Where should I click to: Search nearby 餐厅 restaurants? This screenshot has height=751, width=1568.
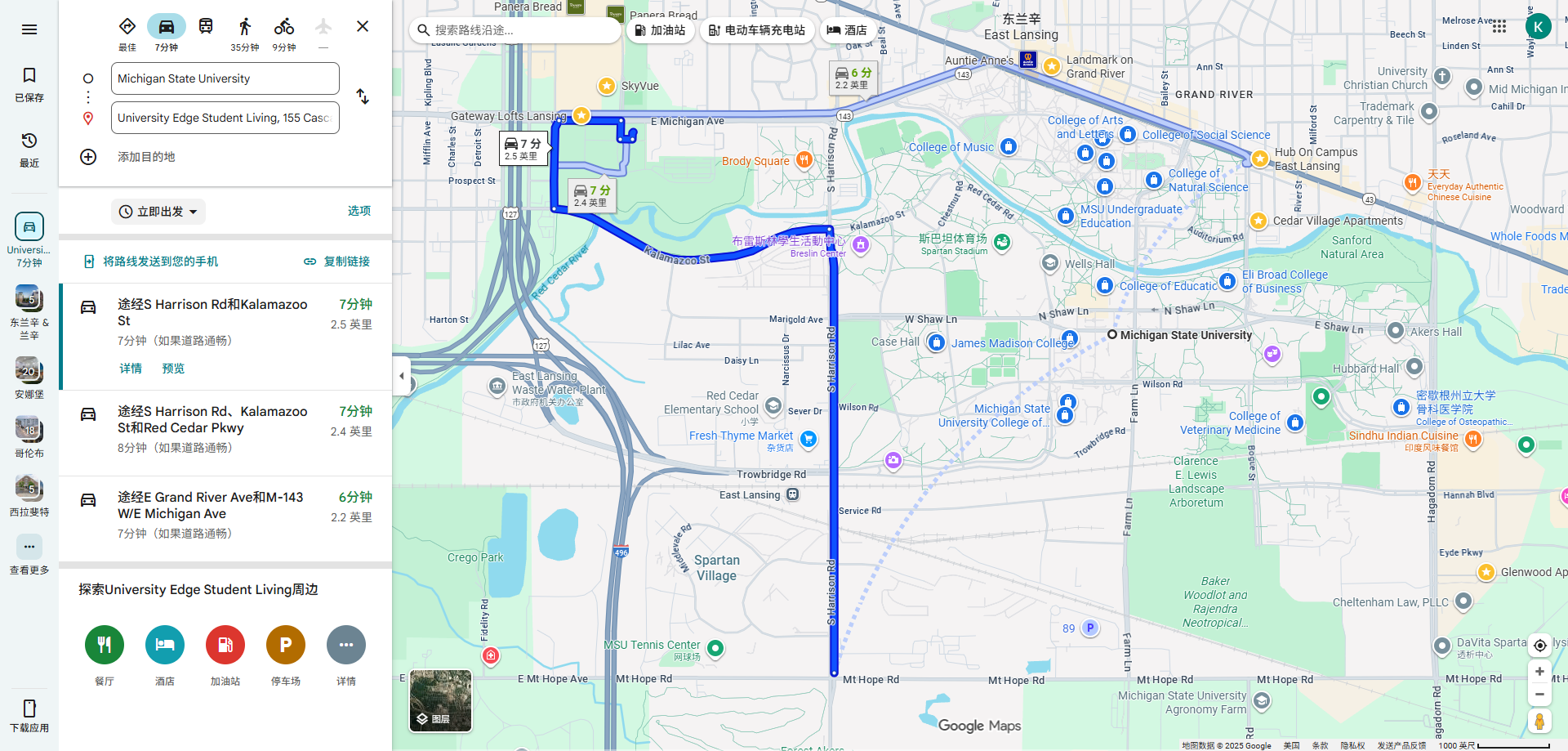105,646
